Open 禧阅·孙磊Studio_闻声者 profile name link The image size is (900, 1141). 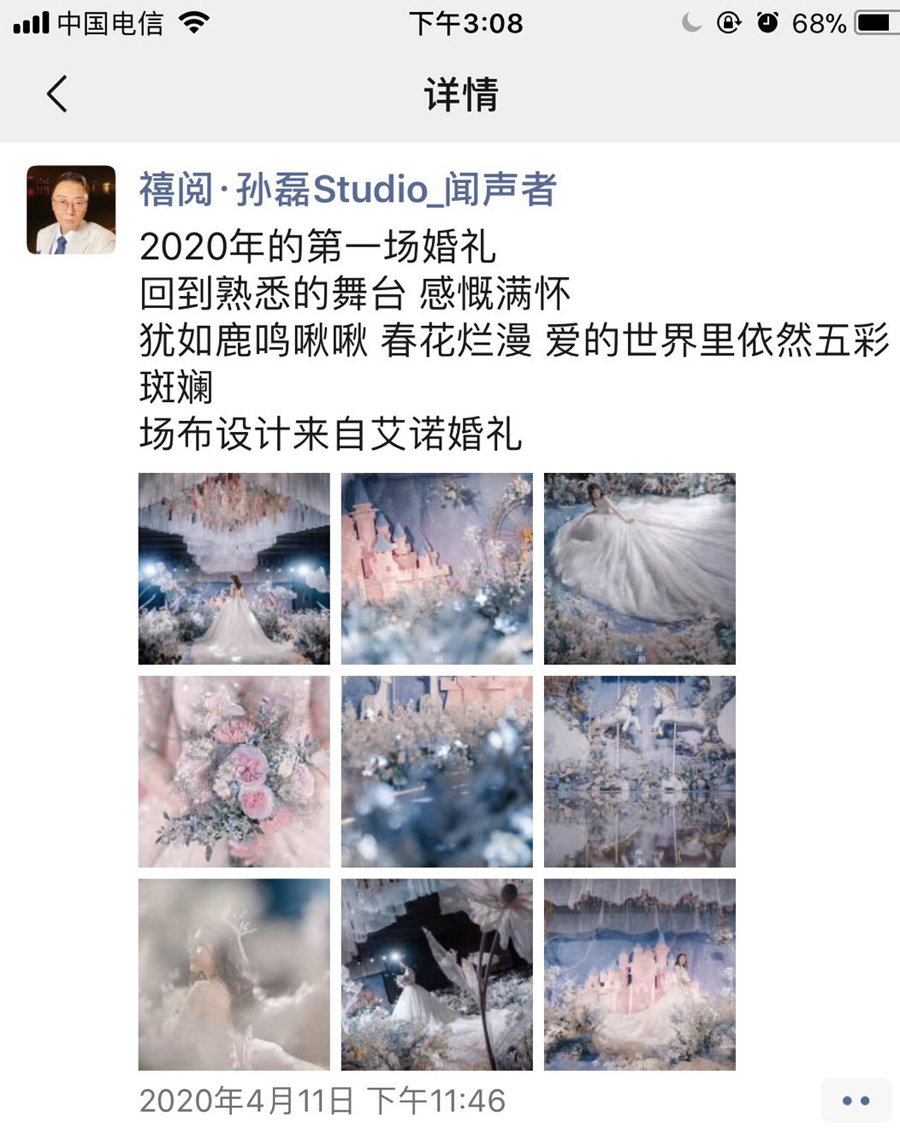click(347, 189)
